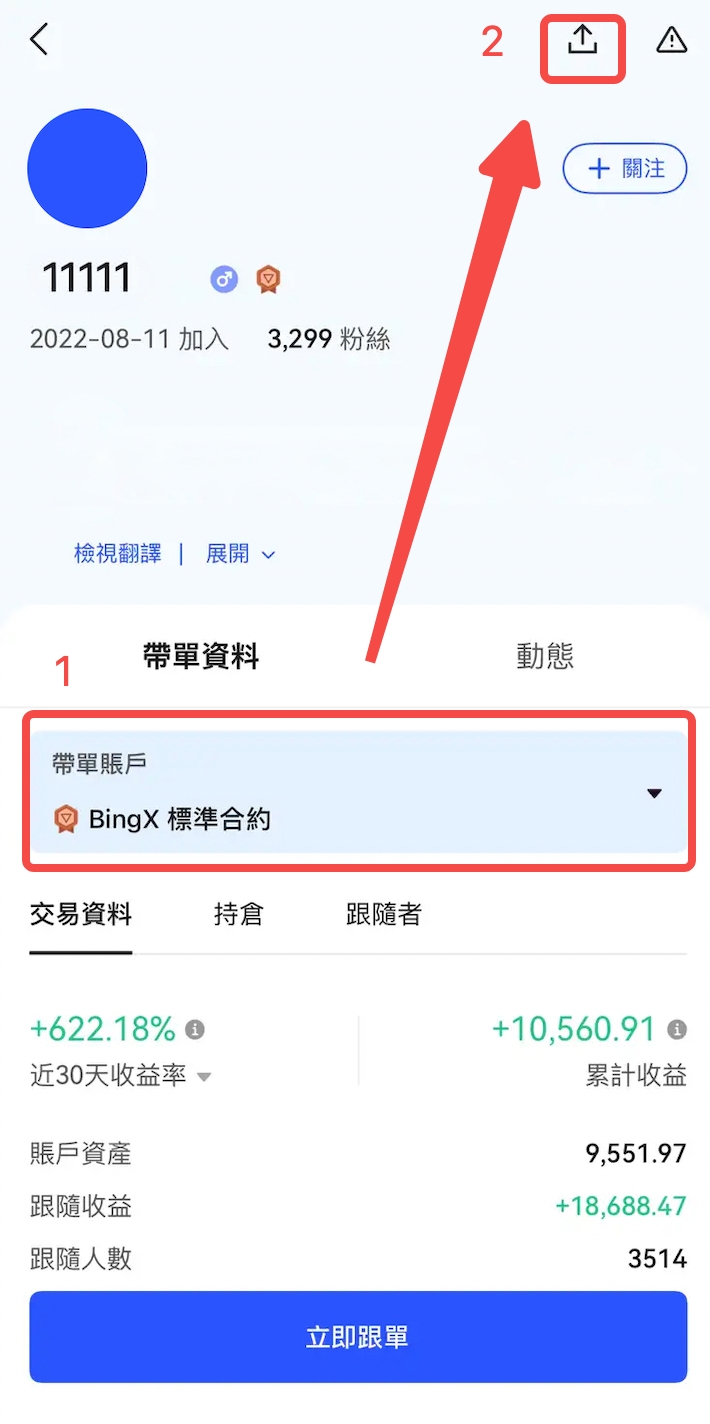Screen dimensions: 710x1424
Task: Expand the bio with 展開
Action: pyautogui.click(x=240, y=553)
